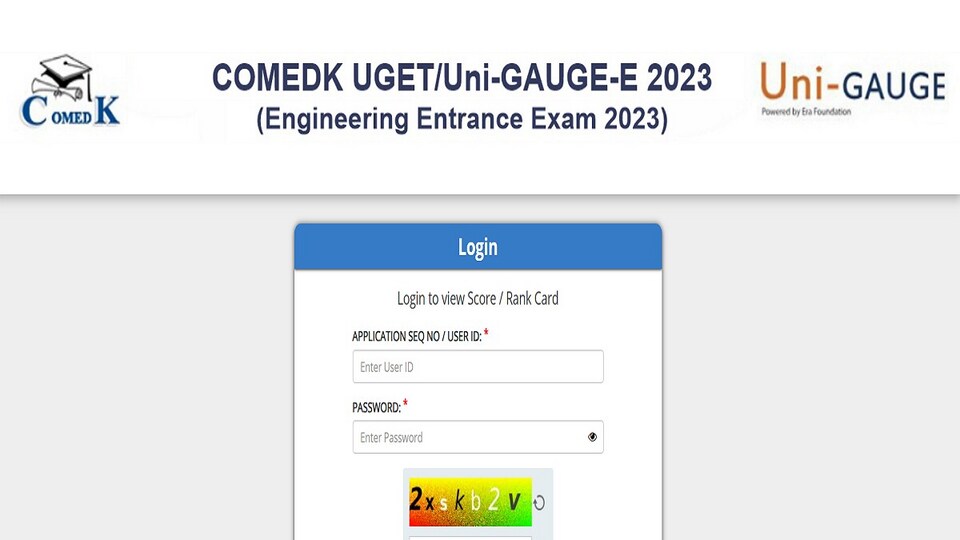Focus the Enter Password field
Image resolution: width=960 pixels, height=540 pixels.
[478, 437]
